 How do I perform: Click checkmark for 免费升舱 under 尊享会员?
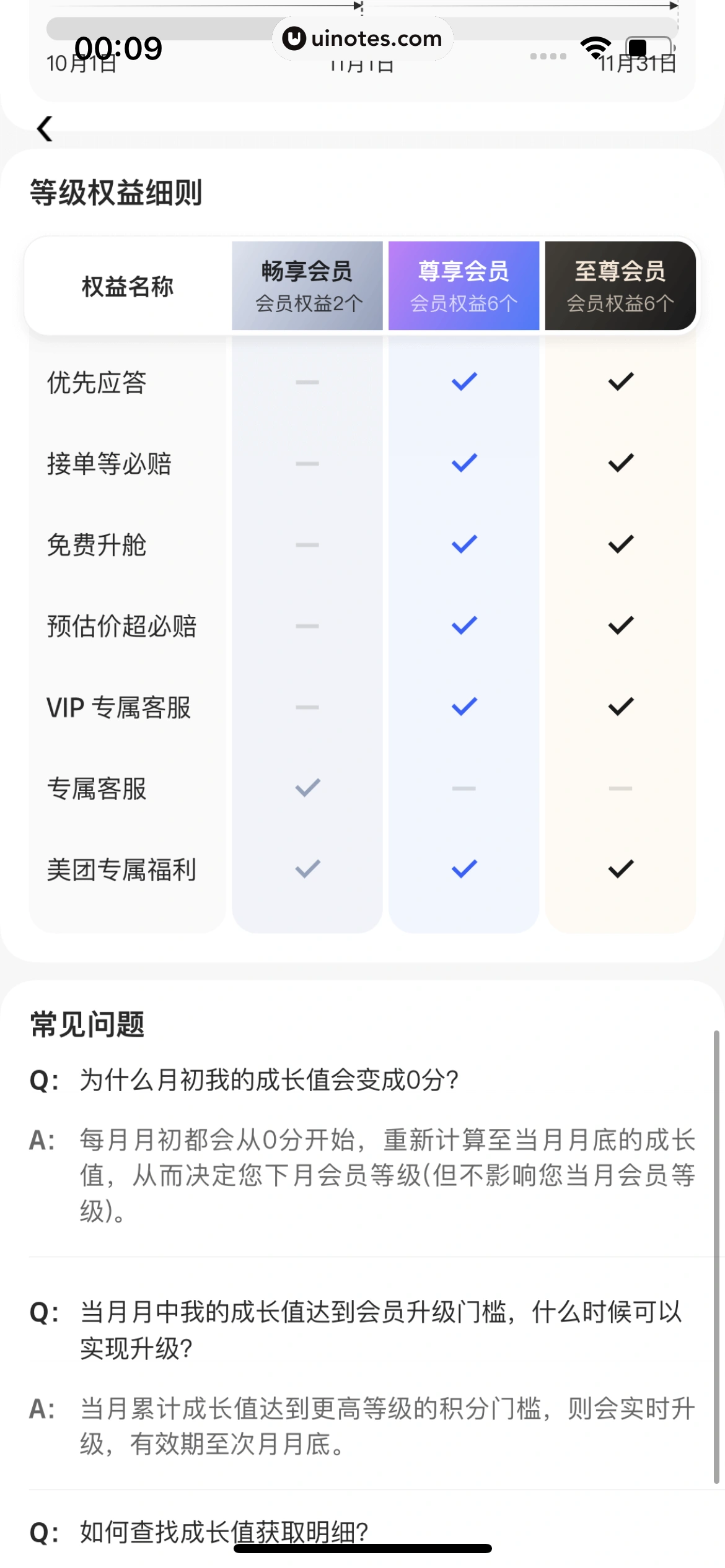click(464, 545)
